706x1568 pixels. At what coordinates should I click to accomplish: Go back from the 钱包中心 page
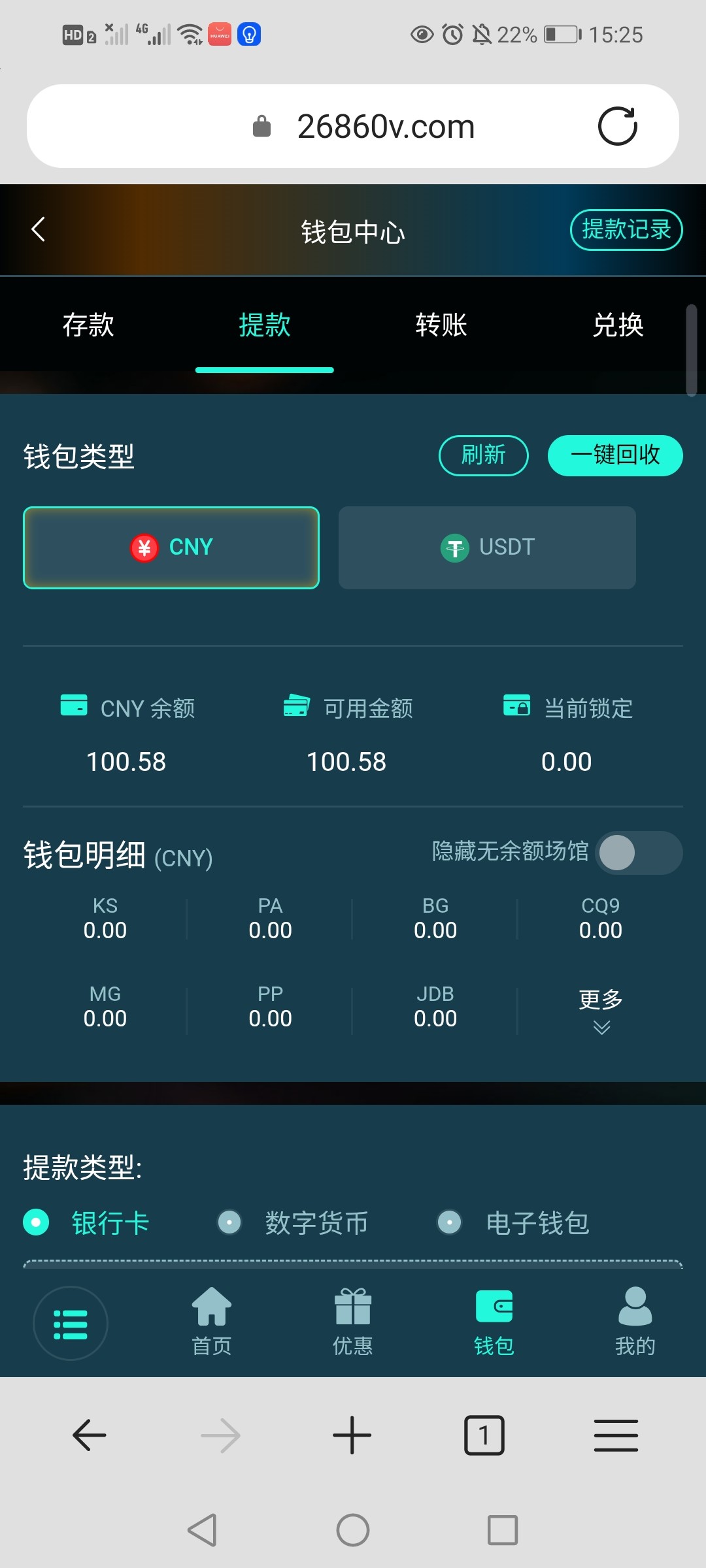tap(39, 229)
